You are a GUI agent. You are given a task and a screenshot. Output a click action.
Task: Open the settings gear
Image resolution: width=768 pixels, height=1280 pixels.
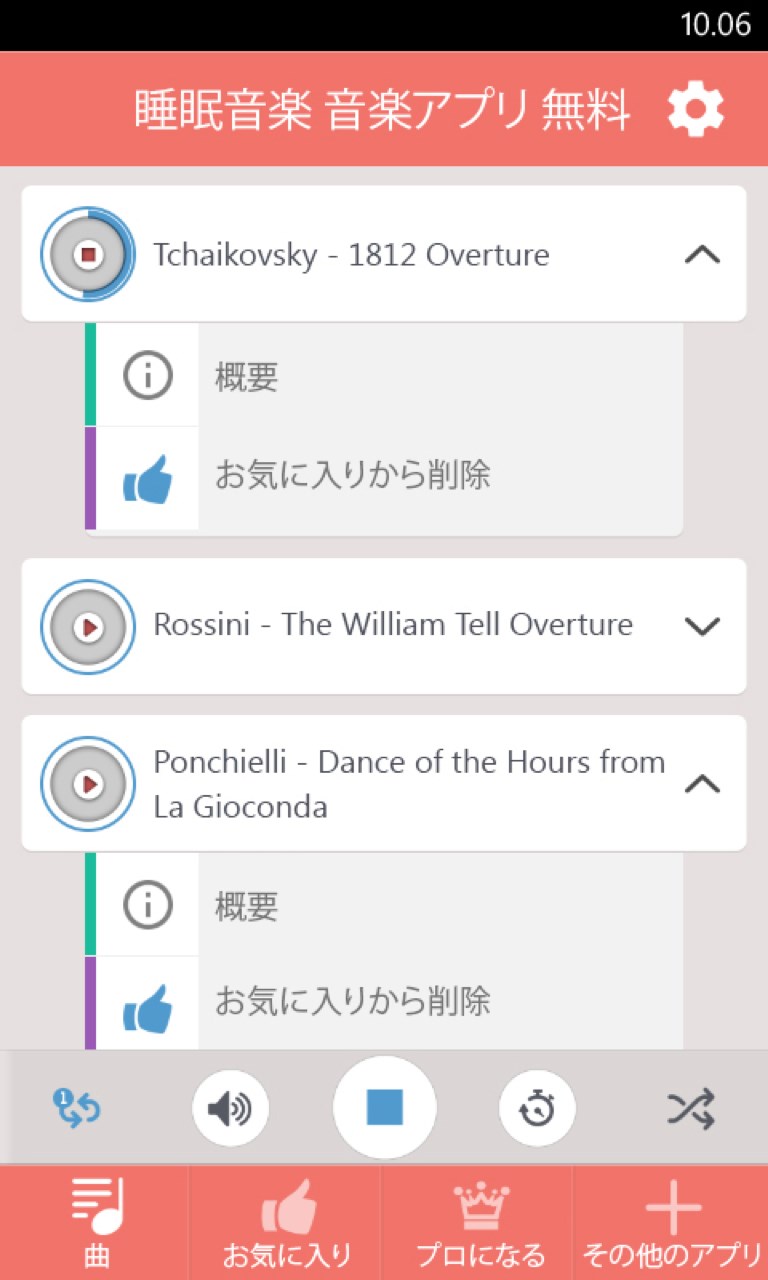(x=695, y=109)
